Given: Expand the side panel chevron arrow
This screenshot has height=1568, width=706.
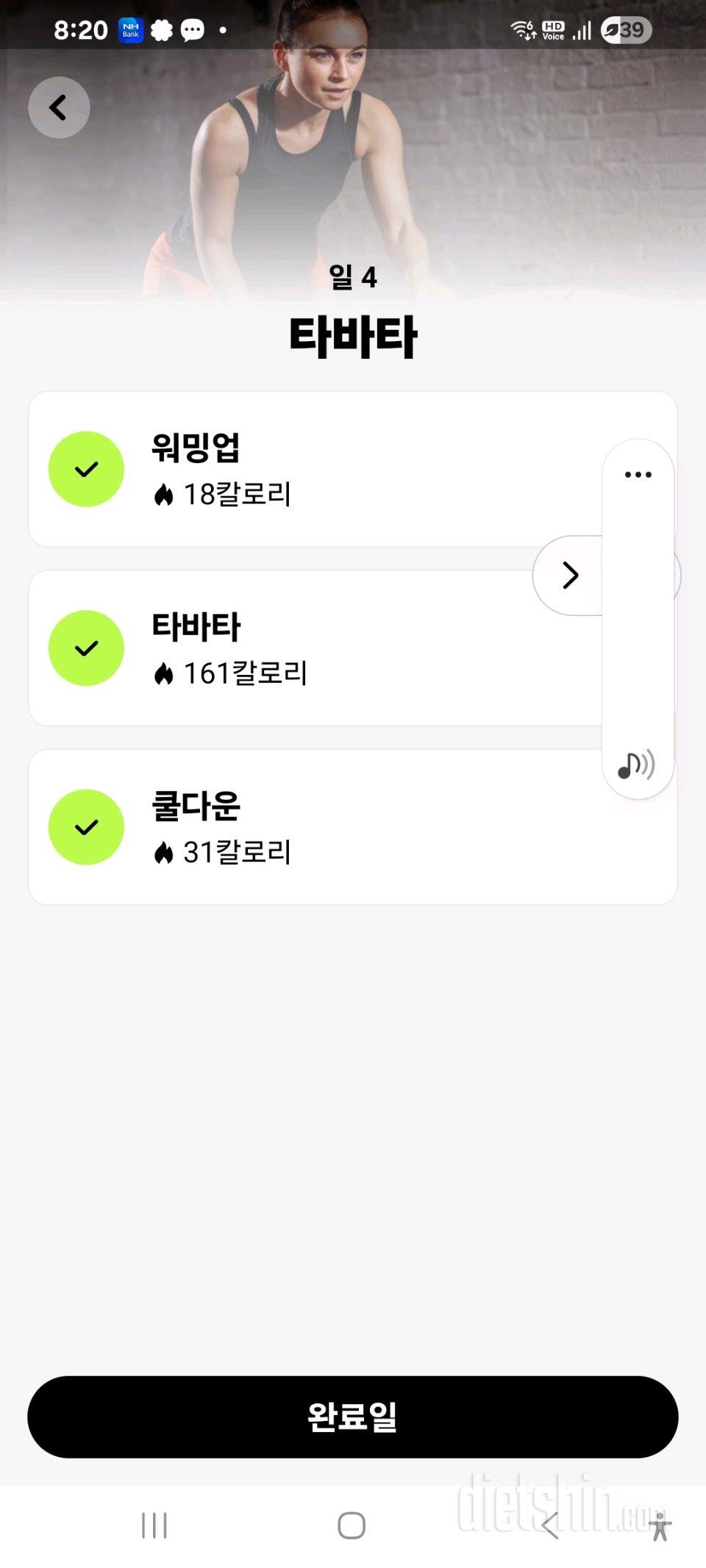Looking at the screenshot, I should (569, 576).
